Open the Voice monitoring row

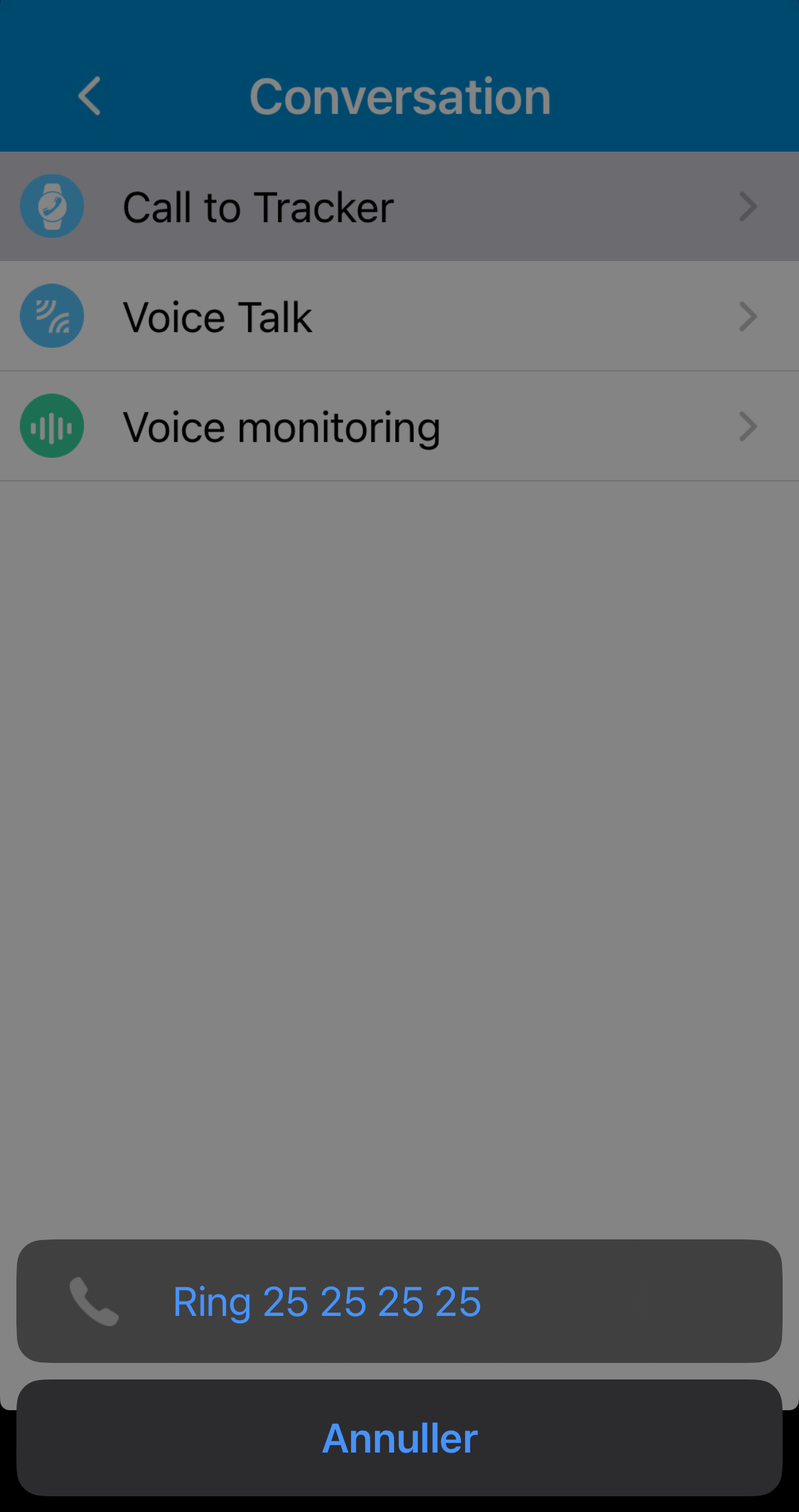click(x=399, y=427)
